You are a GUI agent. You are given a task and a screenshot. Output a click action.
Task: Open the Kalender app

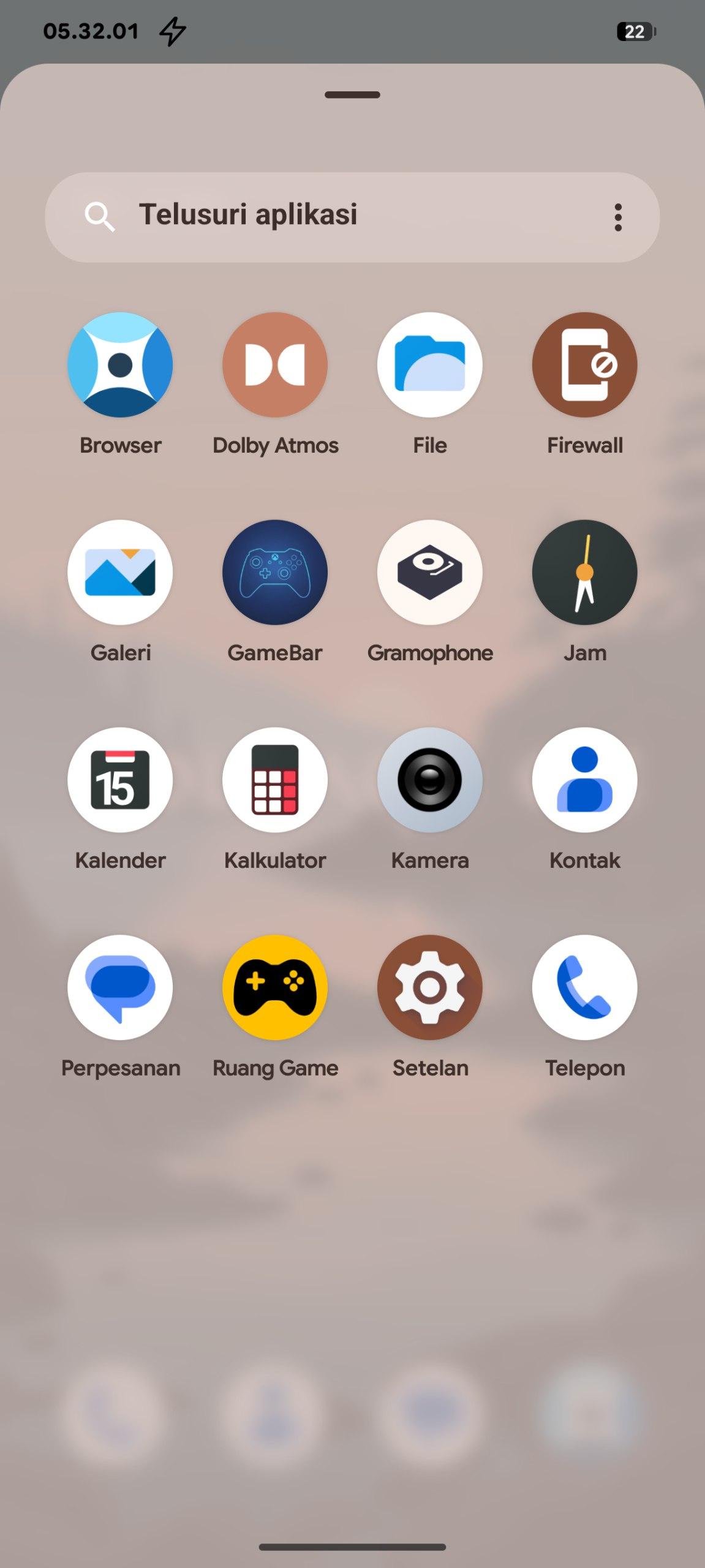120,780
